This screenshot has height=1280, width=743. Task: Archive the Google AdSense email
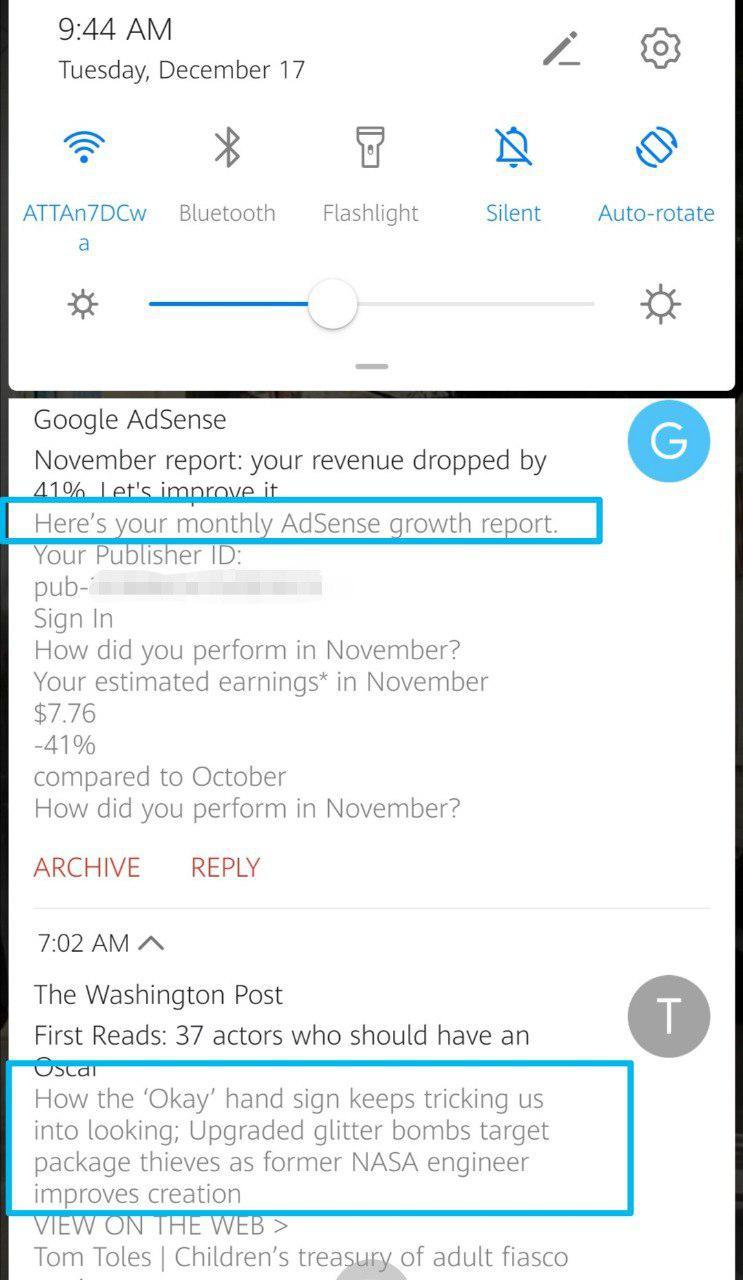point(87,867)
